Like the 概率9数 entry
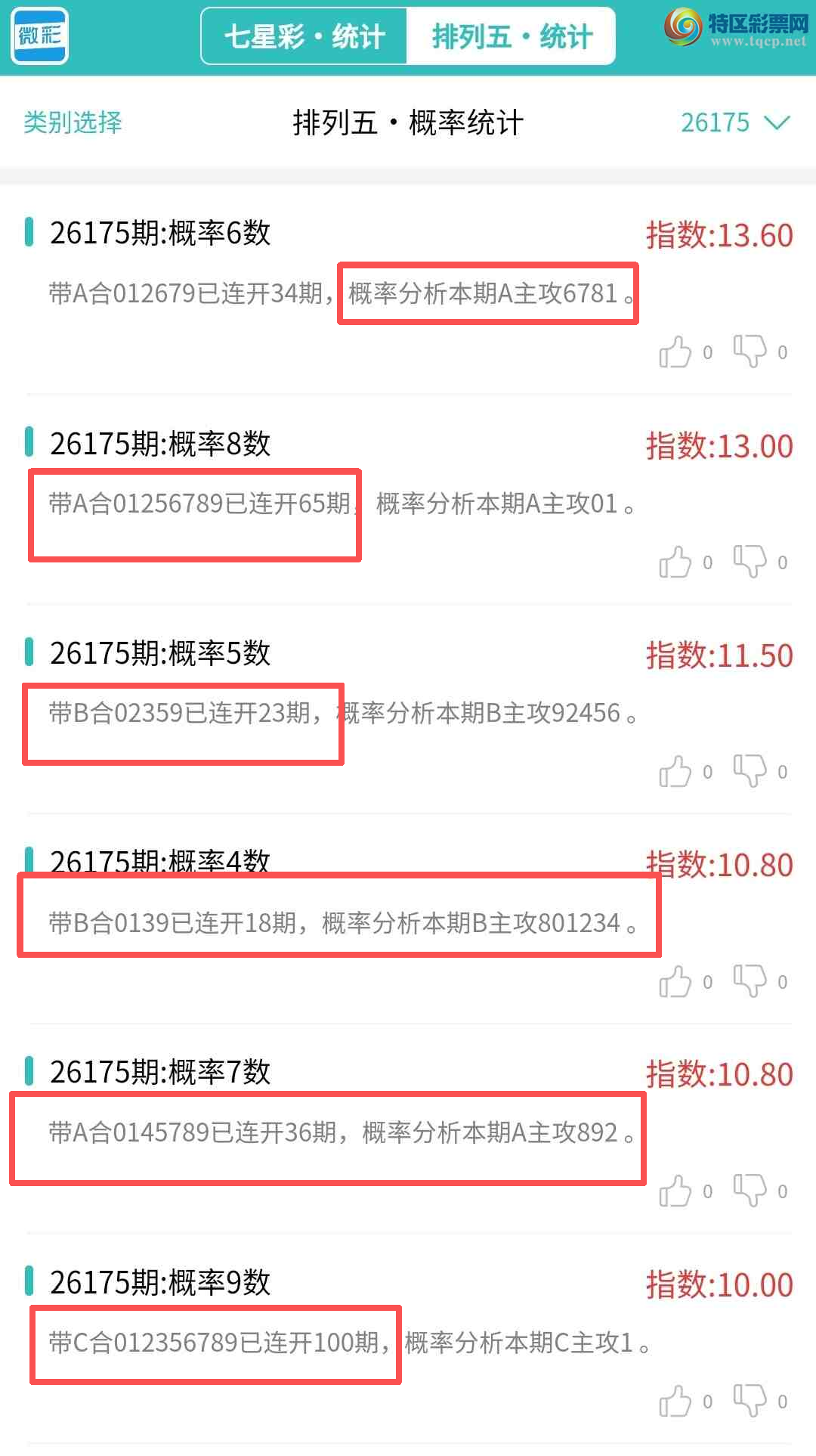Screen dimensions: 816x1456 coord(675,1401)
